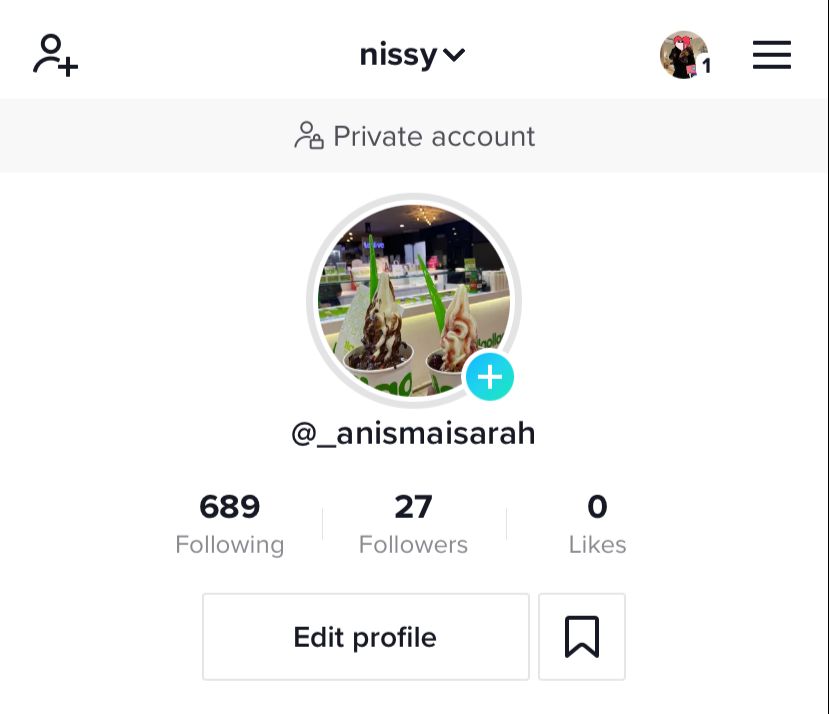829x714 pixels.
Task: Tap the Edit profile button
Action: (365, 637)
